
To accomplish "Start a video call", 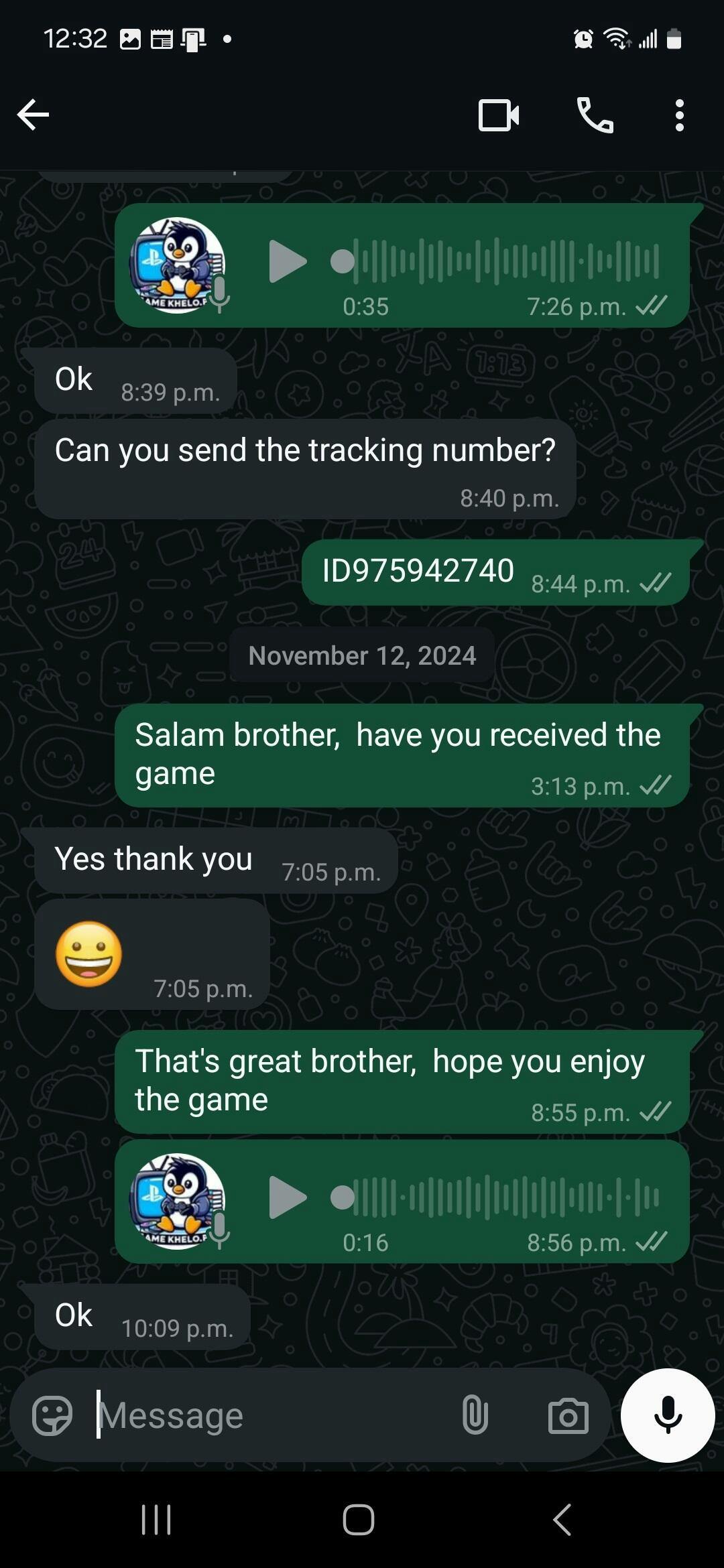I will pyautogui.click(x=499, y=115).
